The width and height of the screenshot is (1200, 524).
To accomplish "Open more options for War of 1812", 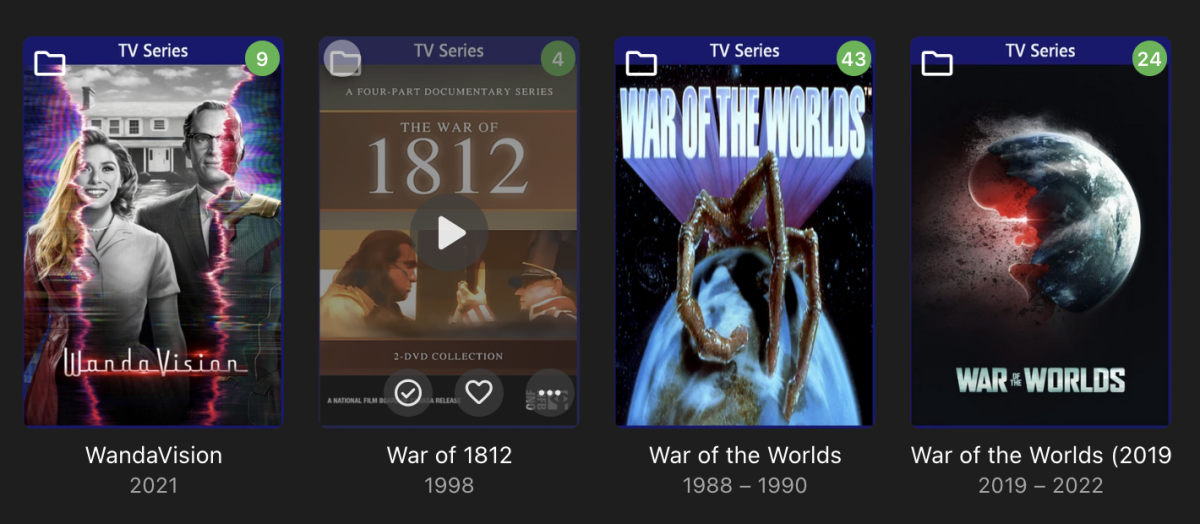I will 550,393.
